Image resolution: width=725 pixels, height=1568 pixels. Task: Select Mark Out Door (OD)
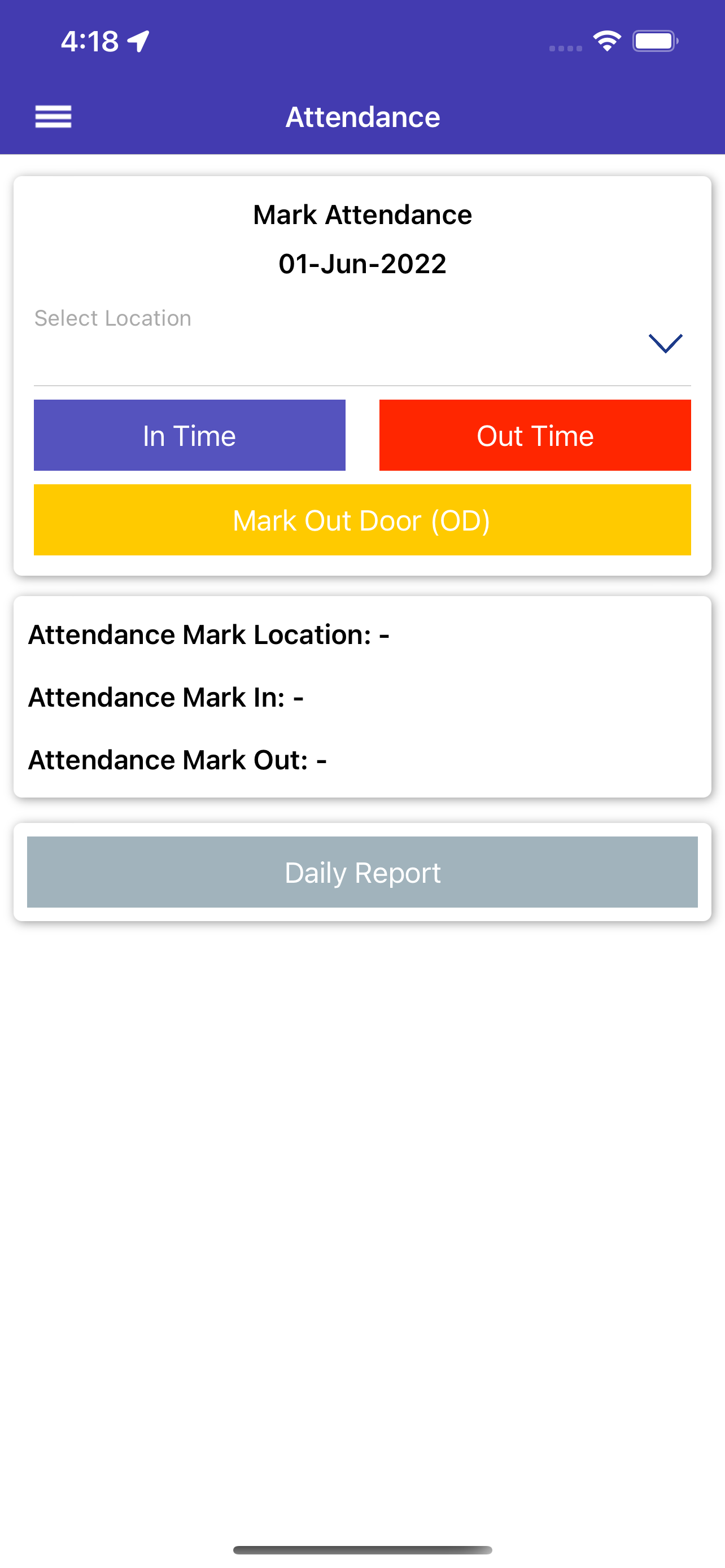[x=362, y=520]
